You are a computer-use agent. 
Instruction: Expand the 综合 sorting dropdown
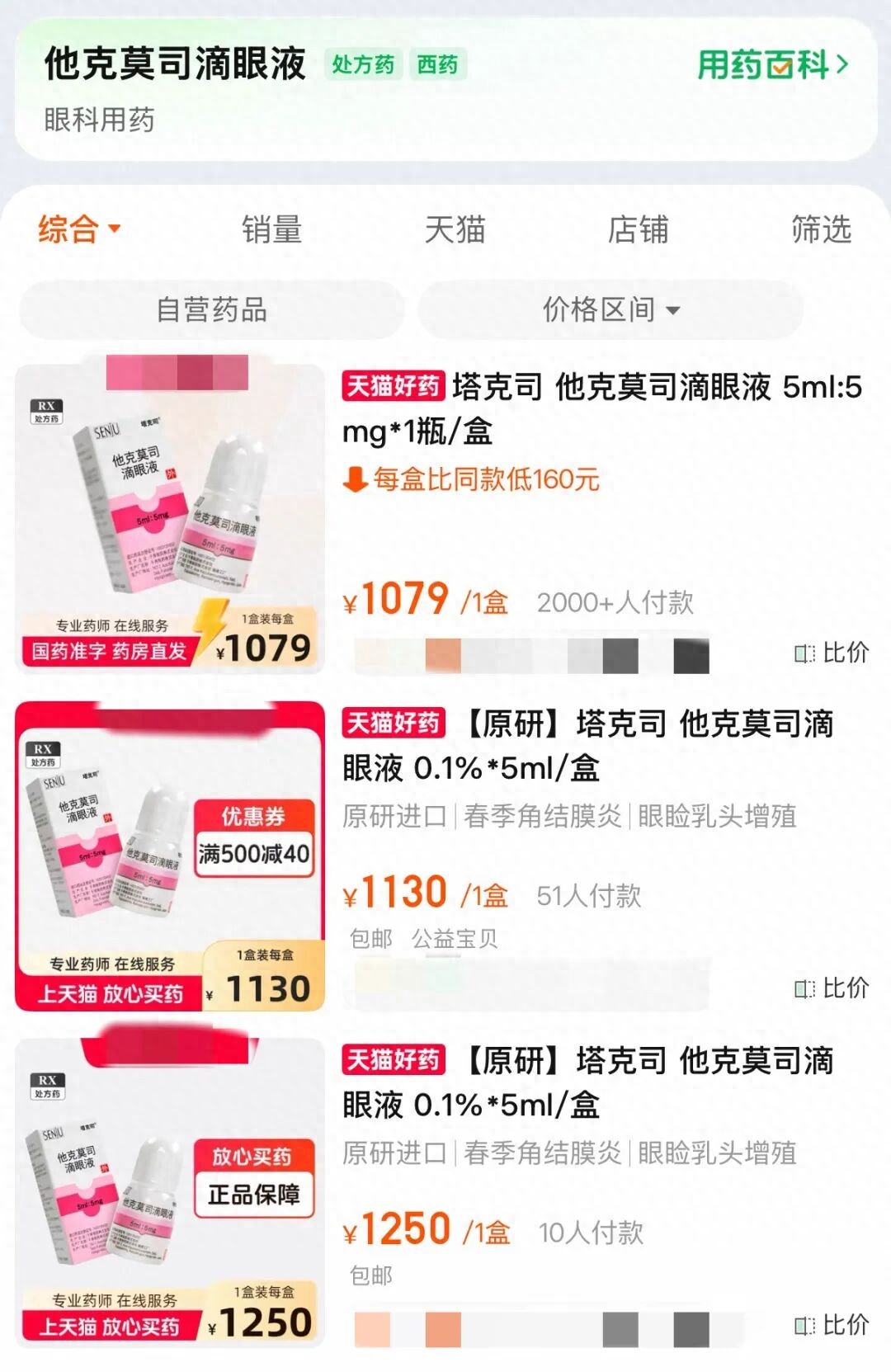tap(76, 229)
